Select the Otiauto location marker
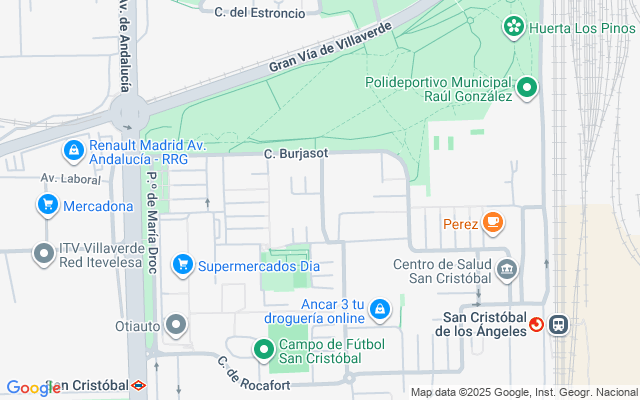 pos(176,325)
